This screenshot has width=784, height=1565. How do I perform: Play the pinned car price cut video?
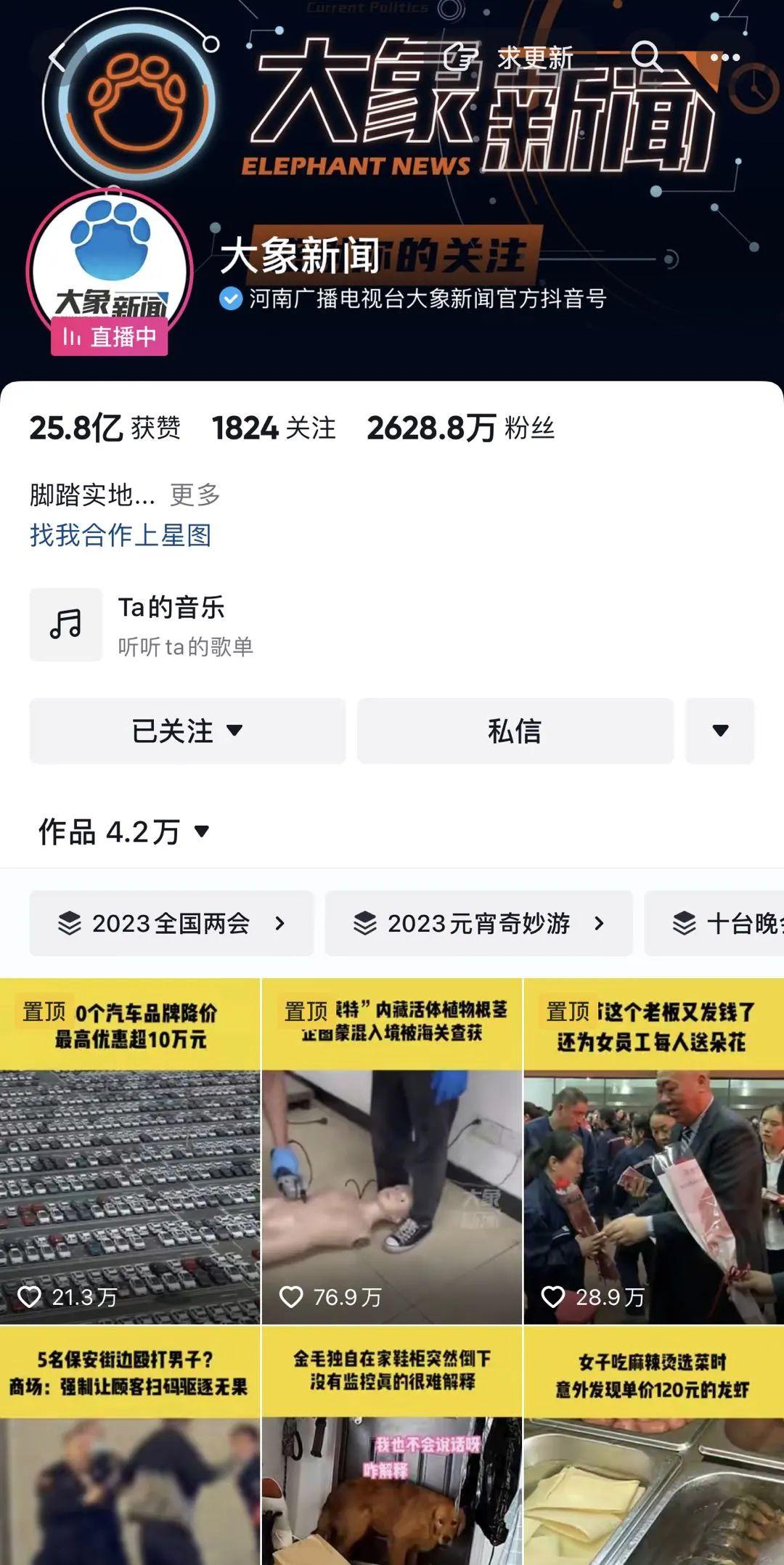point(130,1151)
